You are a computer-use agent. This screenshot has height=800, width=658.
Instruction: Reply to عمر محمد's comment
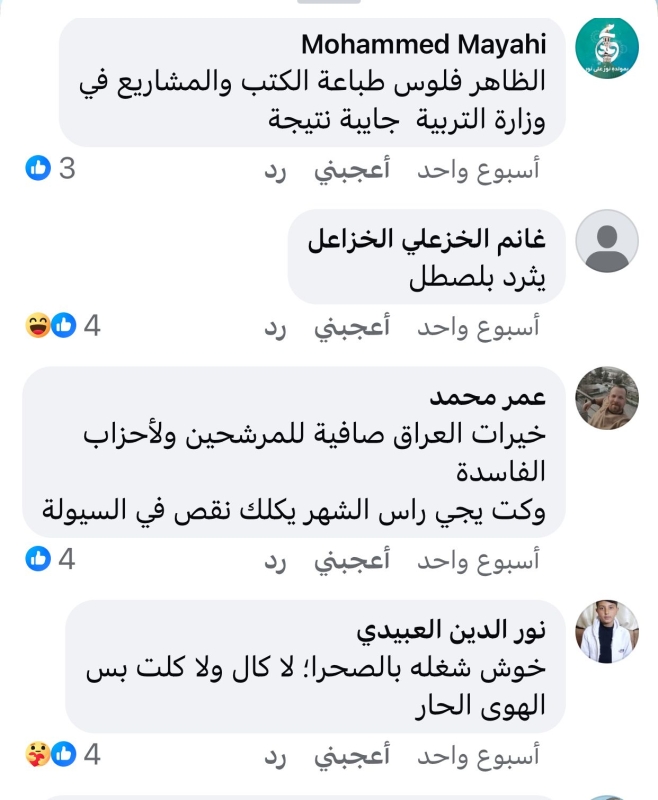coord(275,561)
